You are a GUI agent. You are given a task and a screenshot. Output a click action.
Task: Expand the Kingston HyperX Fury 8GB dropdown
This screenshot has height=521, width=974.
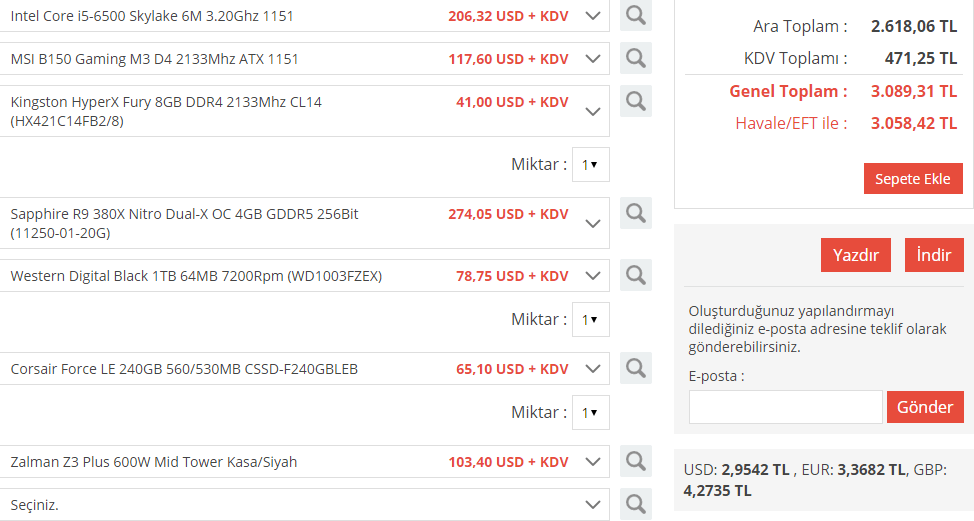(x=593, y=111)
